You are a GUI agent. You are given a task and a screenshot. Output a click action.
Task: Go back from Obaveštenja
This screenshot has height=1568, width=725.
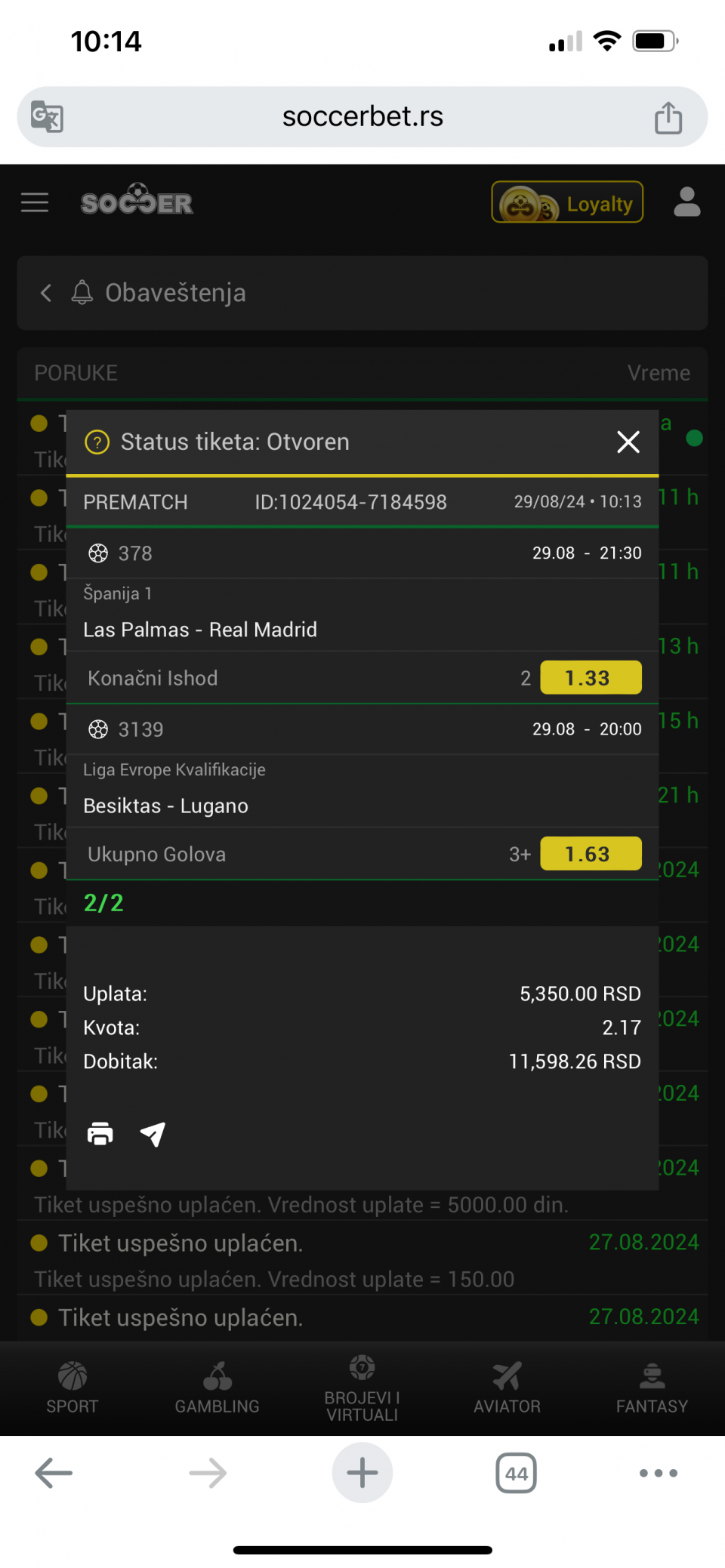point(46,293)
